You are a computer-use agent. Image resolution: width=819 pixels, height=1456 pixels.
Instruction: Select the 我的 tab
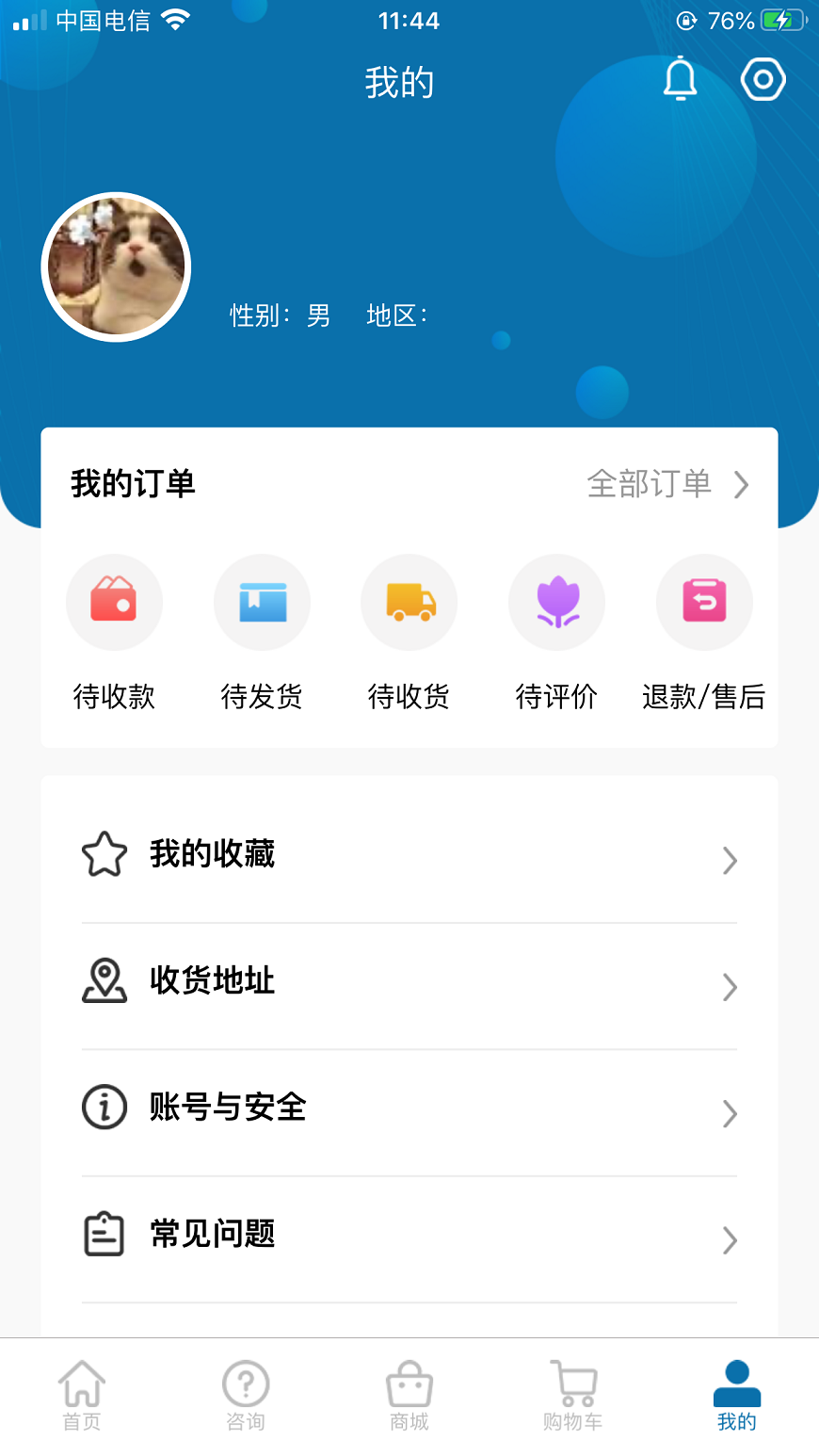736,1396
